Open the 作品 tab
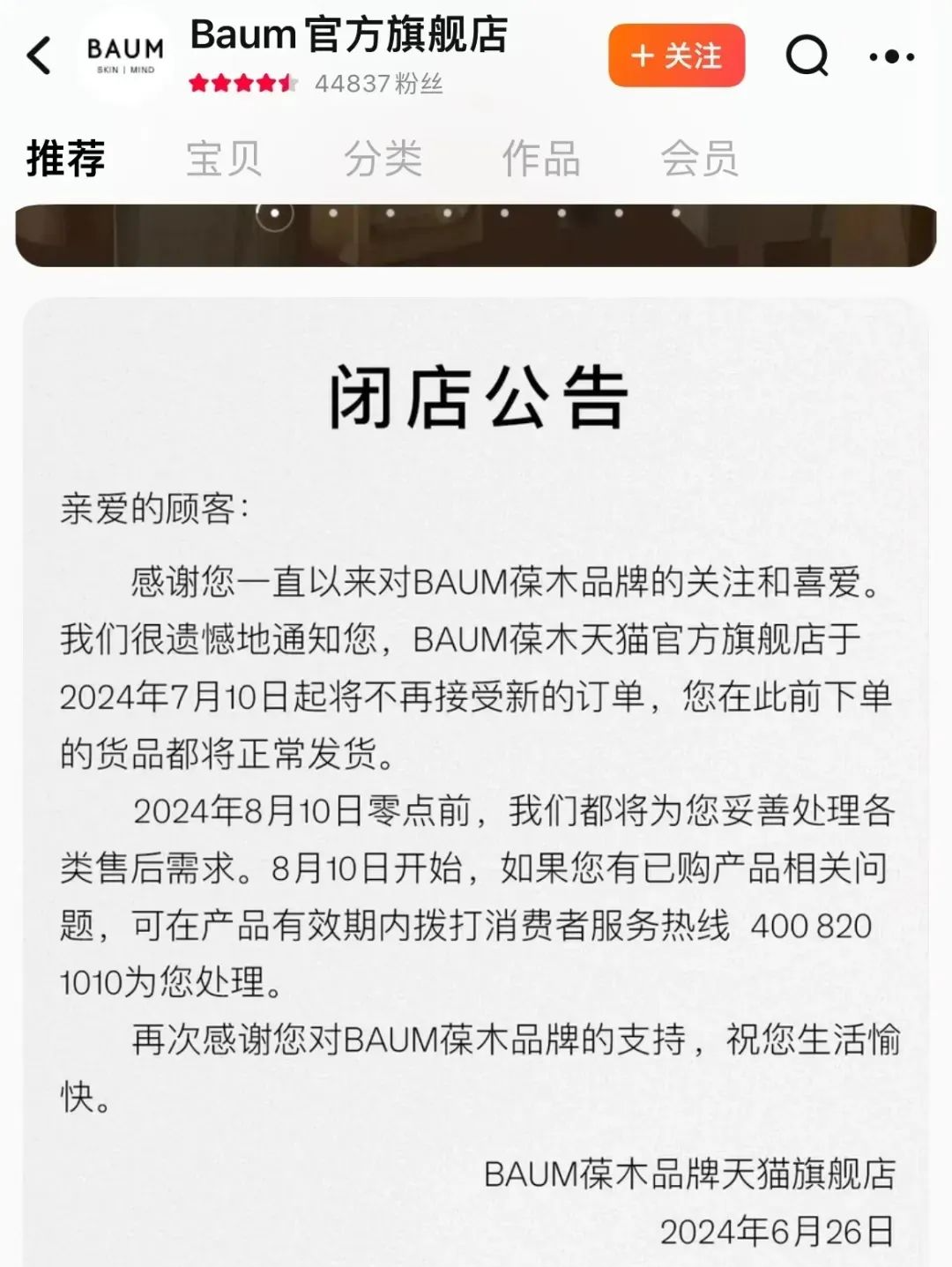 (541, 160)
